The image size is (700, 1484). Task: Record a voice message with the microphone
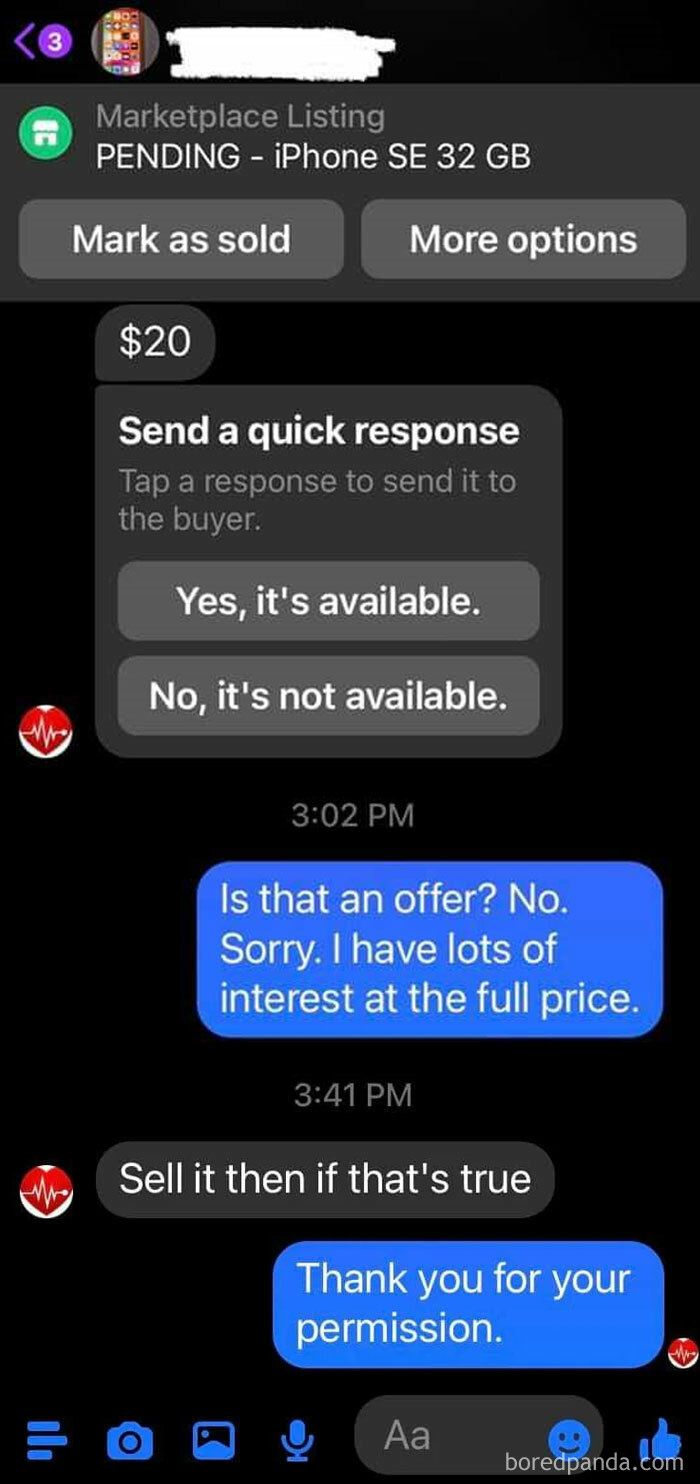click(295, 1440)
